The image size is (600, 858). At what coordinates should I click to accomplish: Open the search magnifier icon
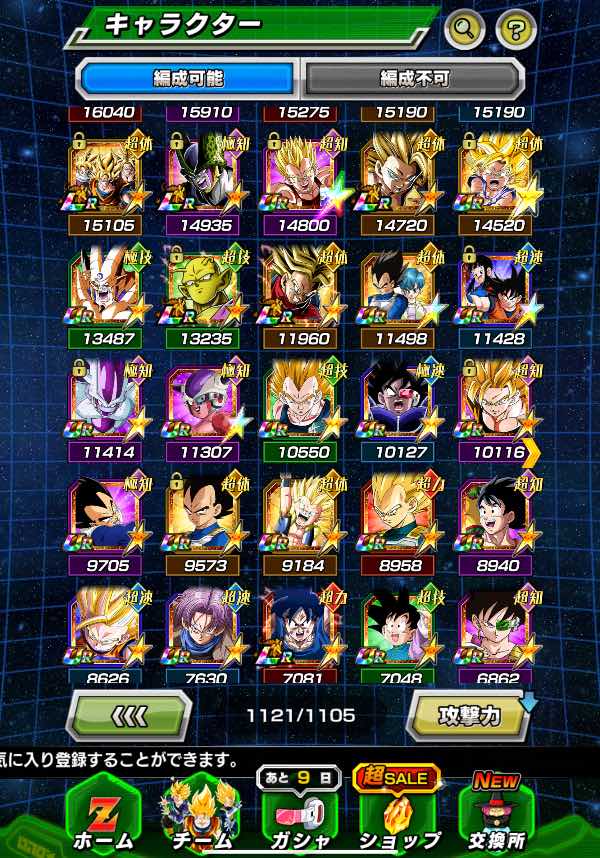464,29
